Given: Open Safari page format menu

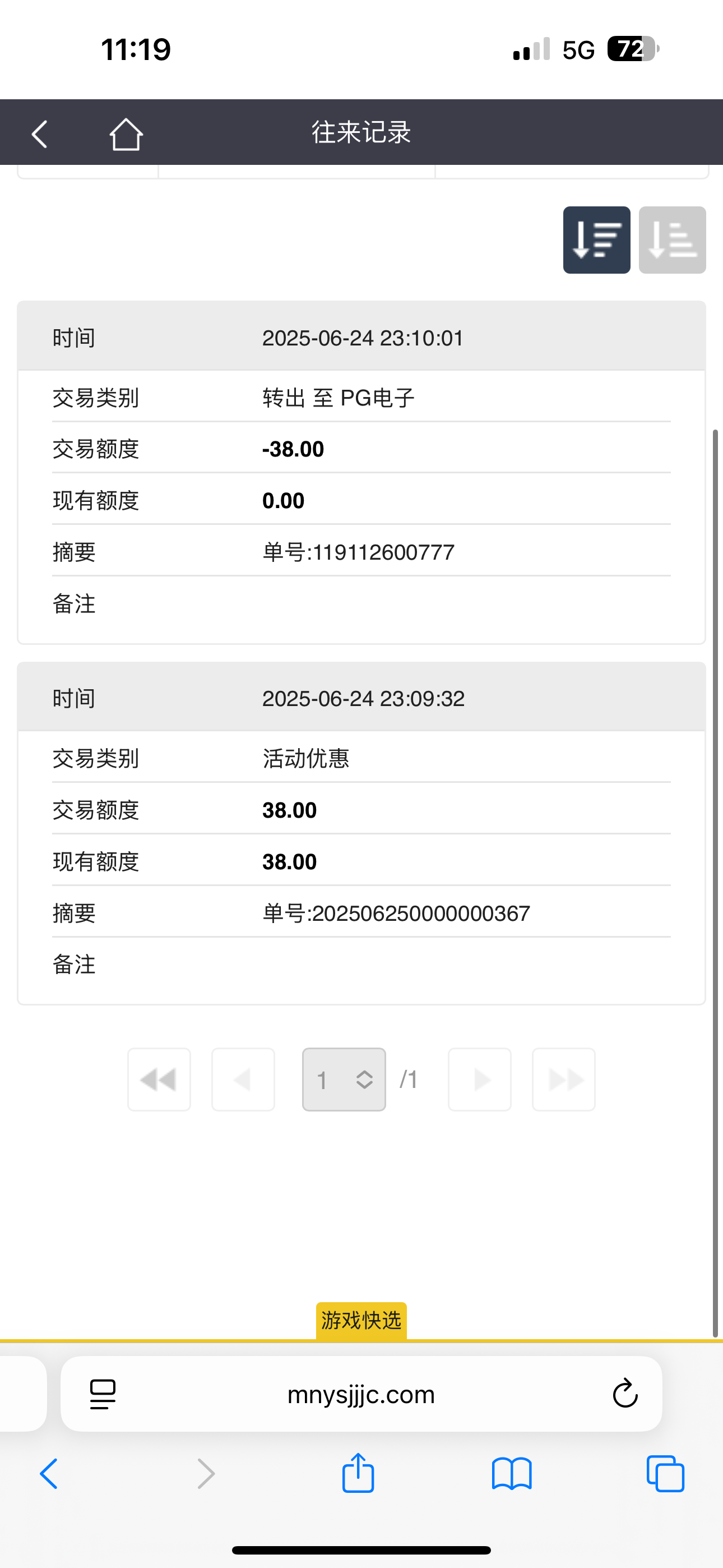Looking at the screenshot, I should click(x=103, y=1394).
